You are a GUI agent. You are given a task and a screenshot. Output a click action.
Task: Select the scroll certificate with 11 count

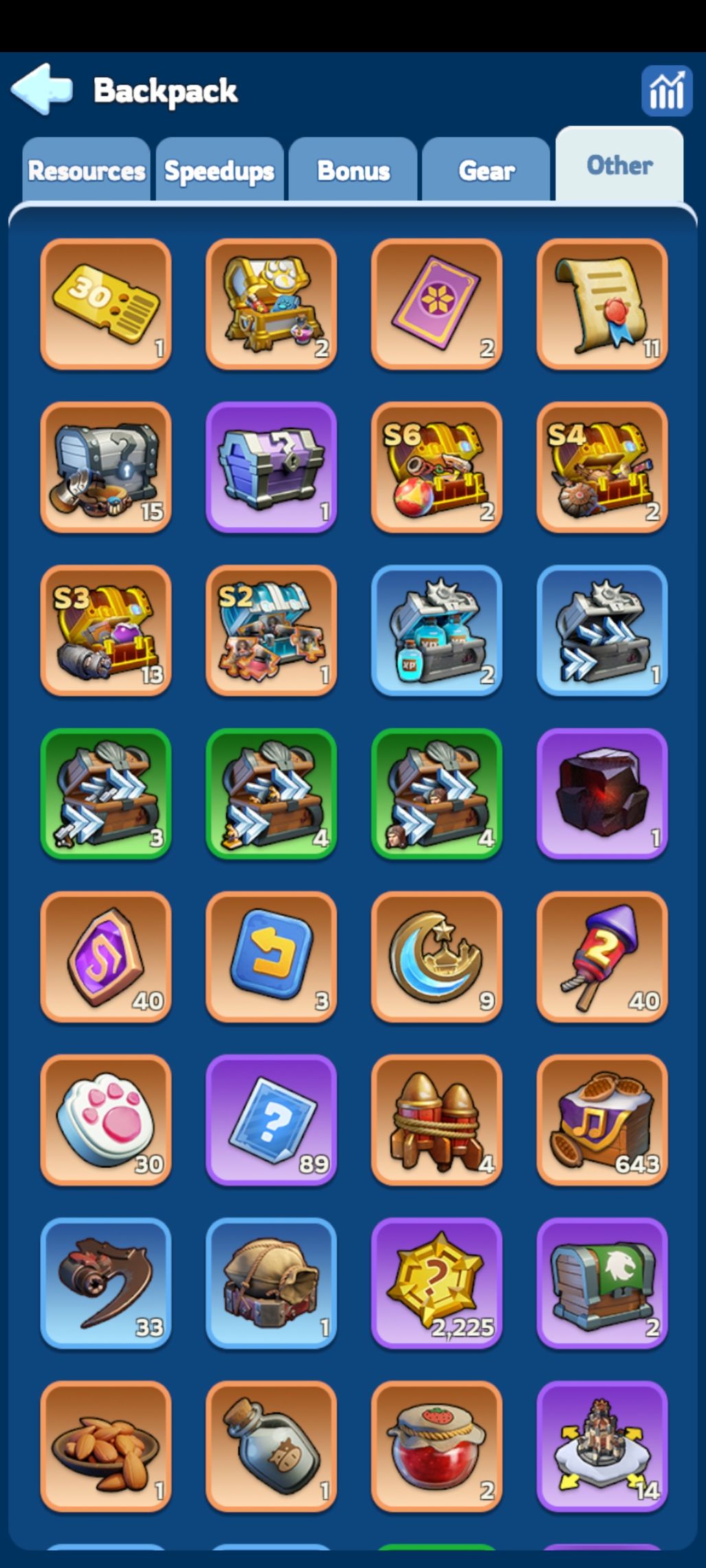(x=602, y=304)
